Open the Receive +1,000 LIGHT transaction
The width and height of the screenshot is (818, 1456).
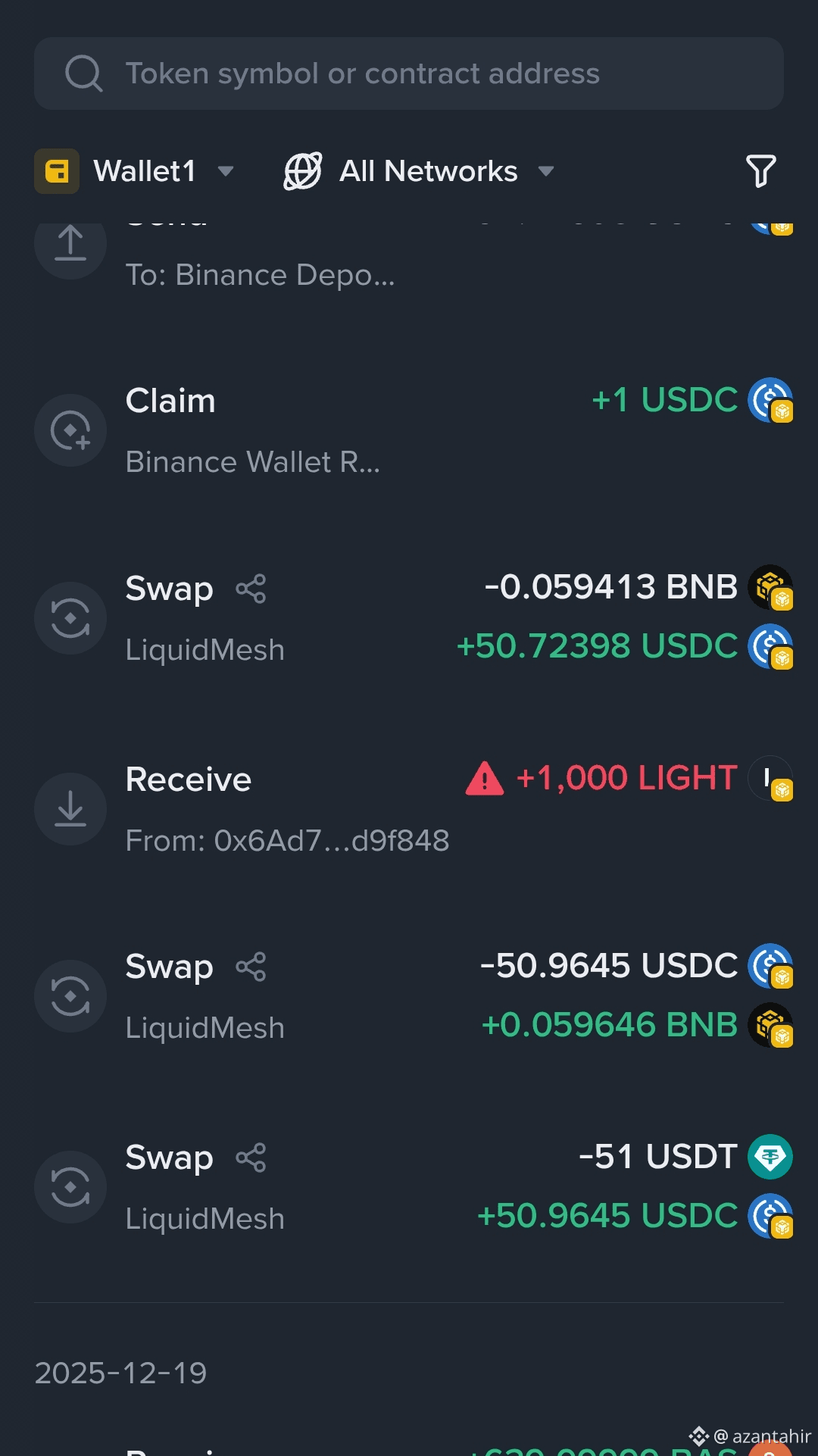(409, 809)
